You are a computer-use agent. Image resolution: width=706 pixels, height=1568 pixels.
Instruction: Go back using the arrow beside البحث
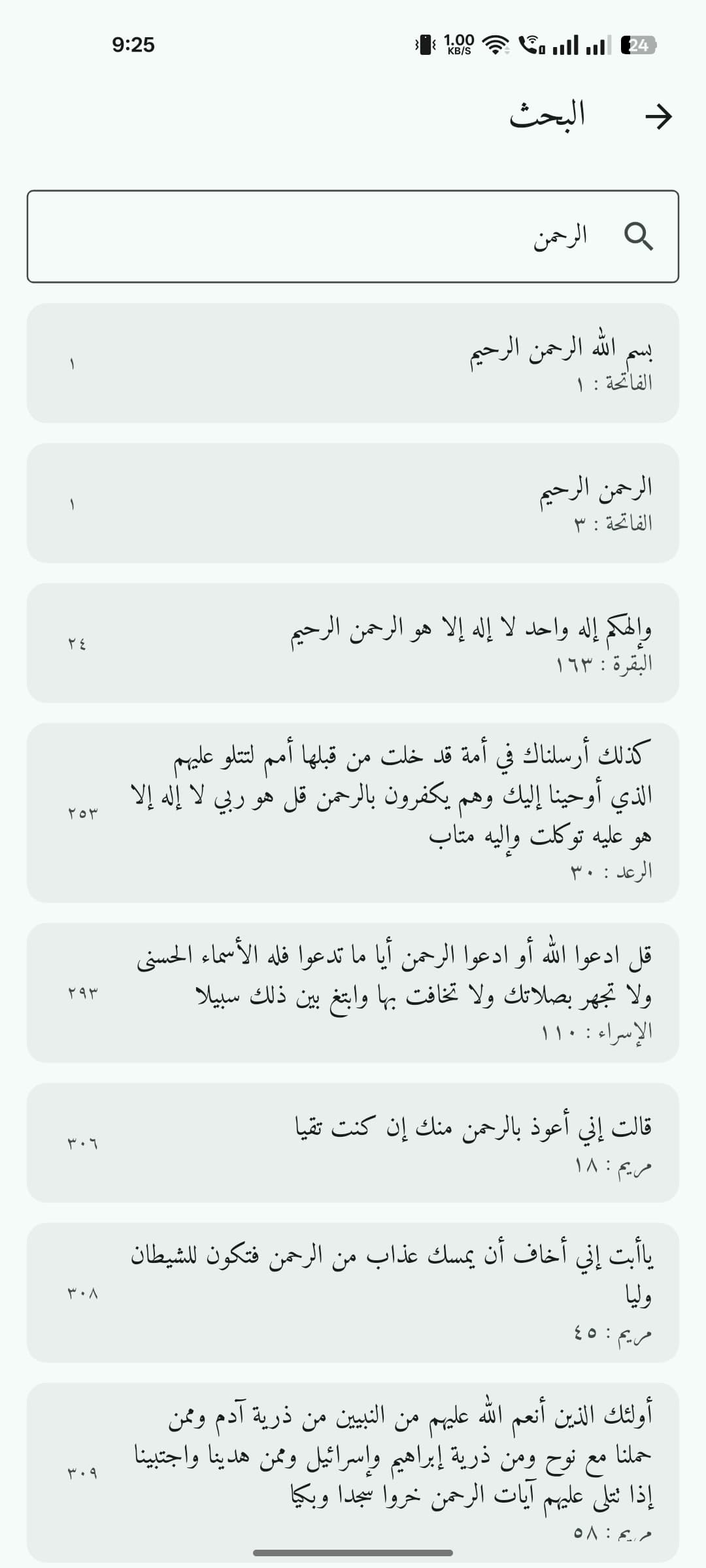tap(658, 117)
